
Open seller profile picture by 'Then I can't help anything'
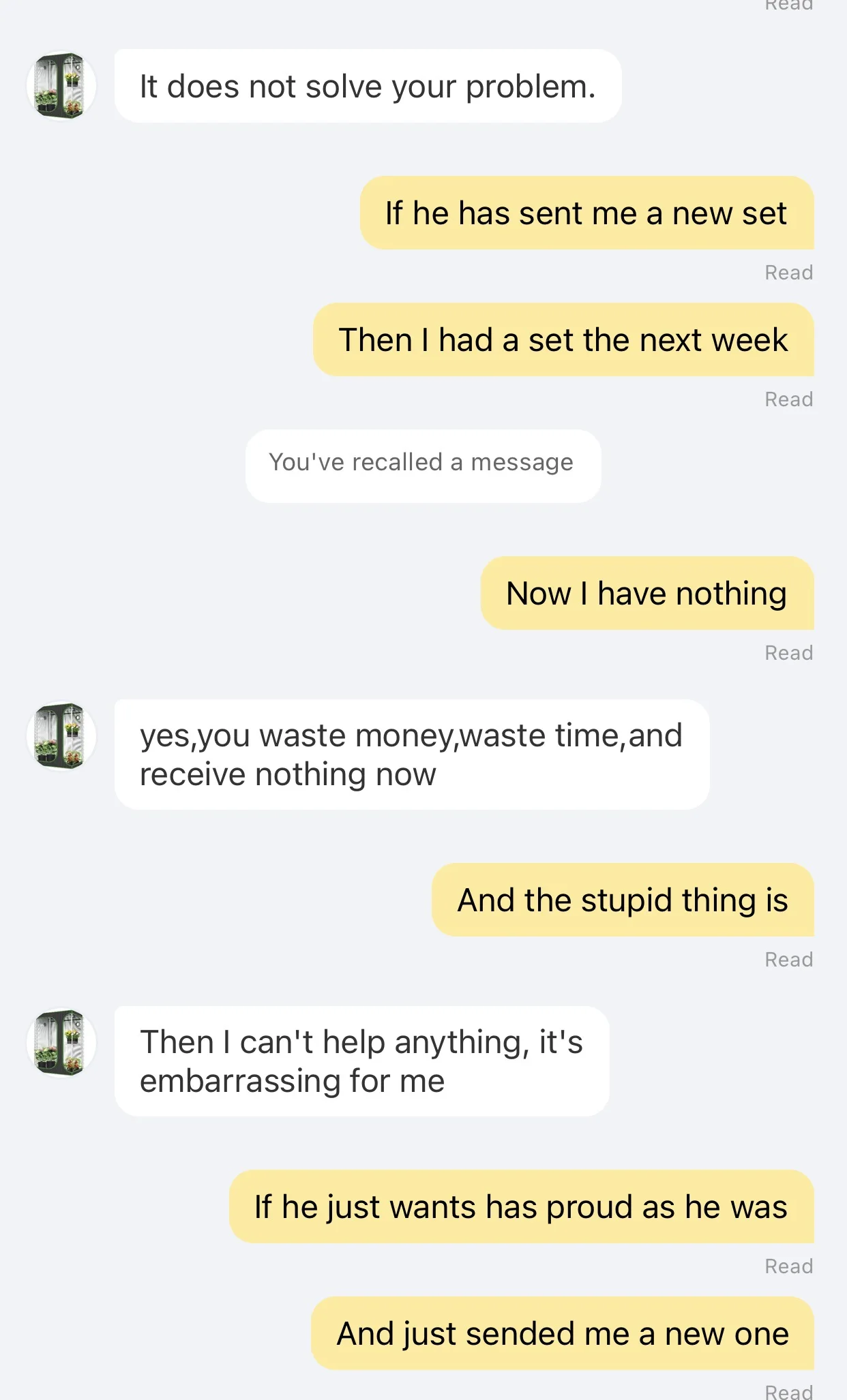[x=61, y=1043]
